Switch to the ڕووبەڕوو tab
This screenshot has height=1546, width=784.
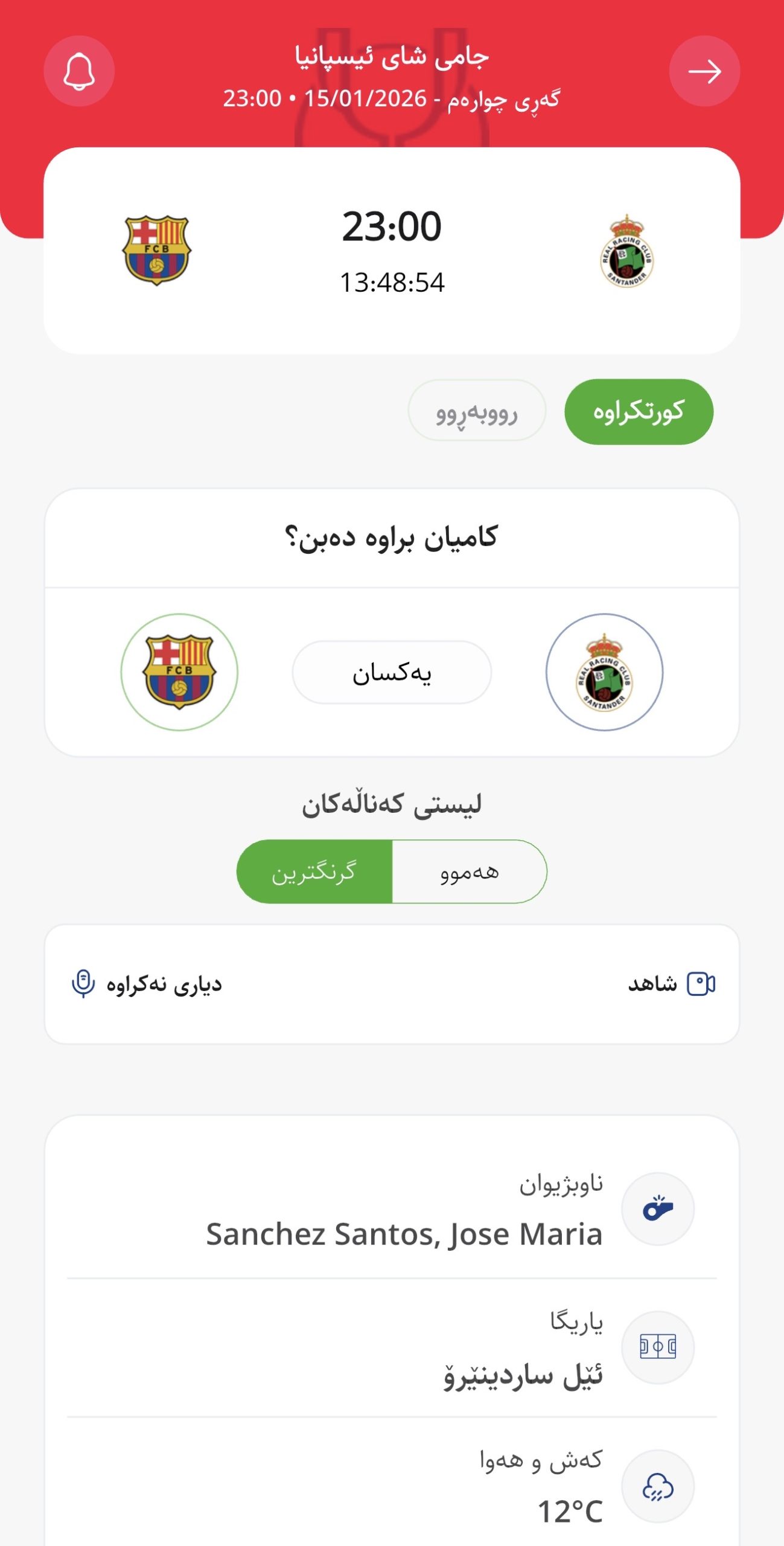tap(477, 411)
